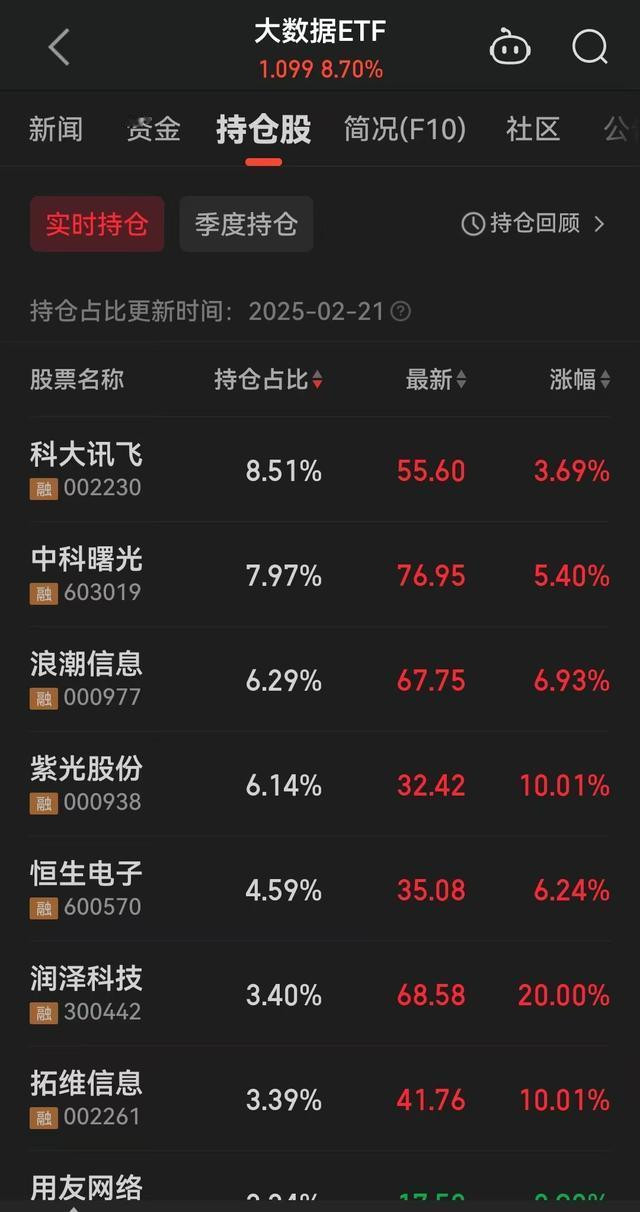This screenshot has height=1212, width=640.
Task: Select the 实时持仓 button
Action: 97,224
